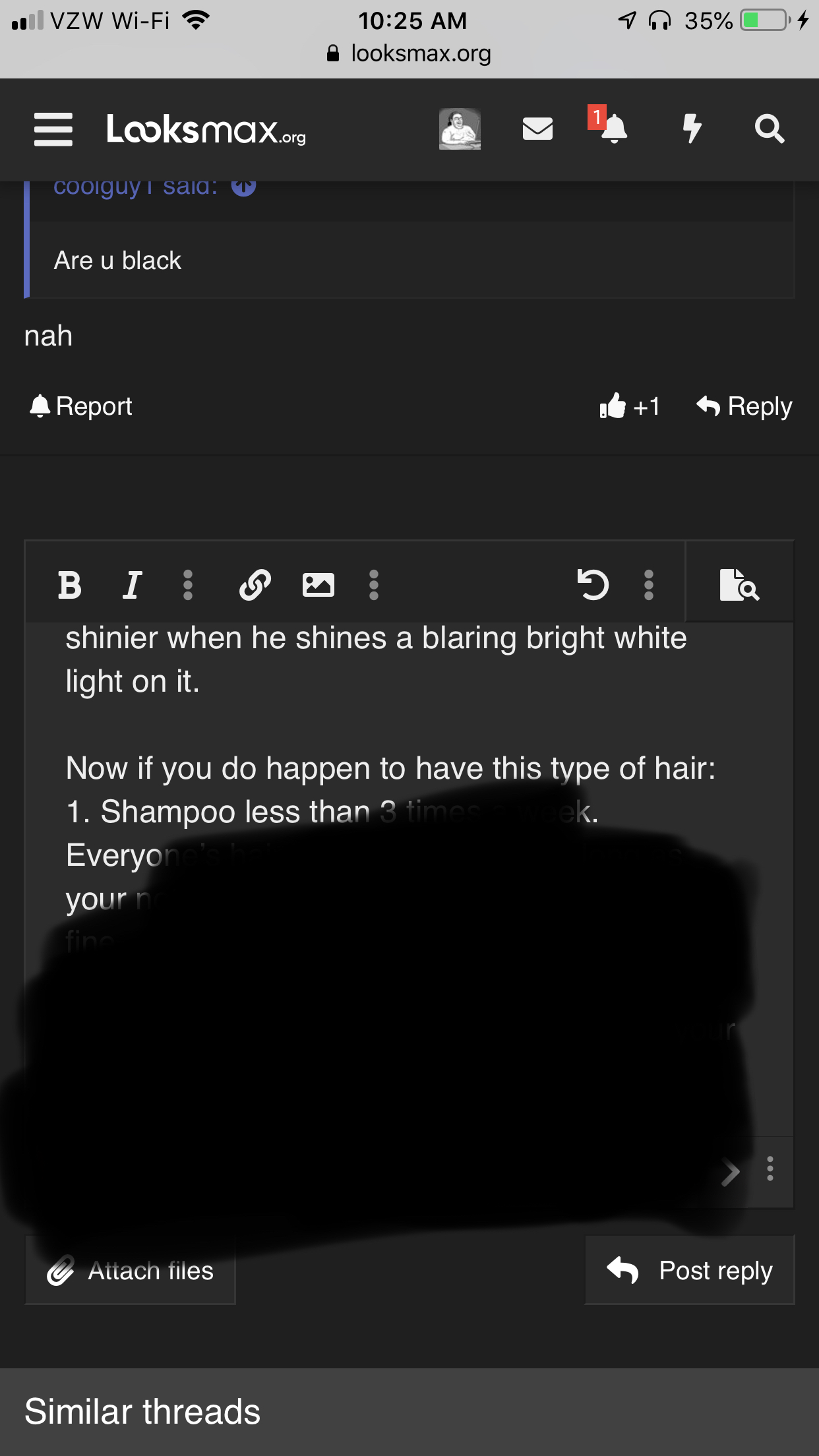819x1456 pixels.
Task: Attach files to the reply
Action: 131,1271
